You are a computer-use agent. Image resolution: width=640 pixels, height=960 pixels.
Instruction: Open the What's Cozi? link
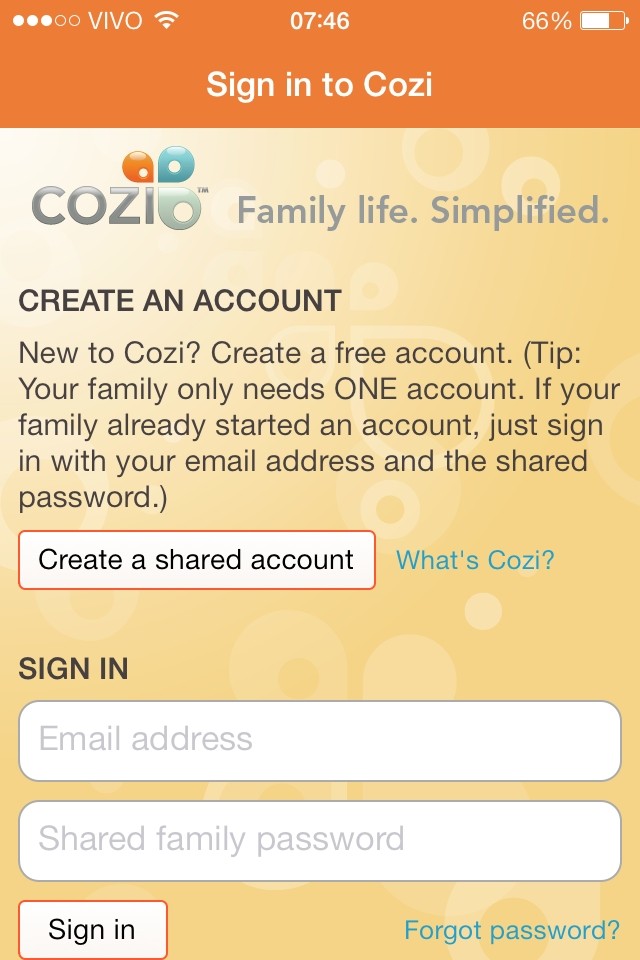(x=475, y=560)
